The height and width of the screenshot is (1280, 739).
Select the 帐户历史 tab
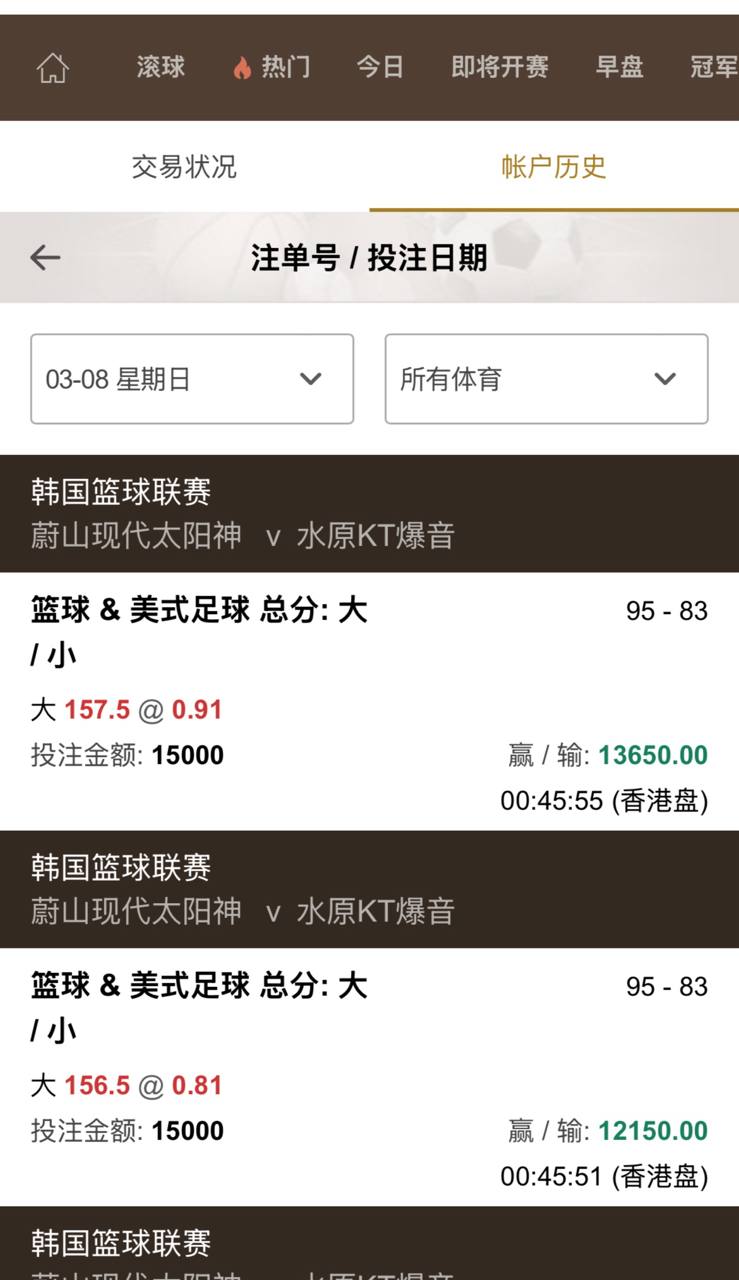point(554,166)
